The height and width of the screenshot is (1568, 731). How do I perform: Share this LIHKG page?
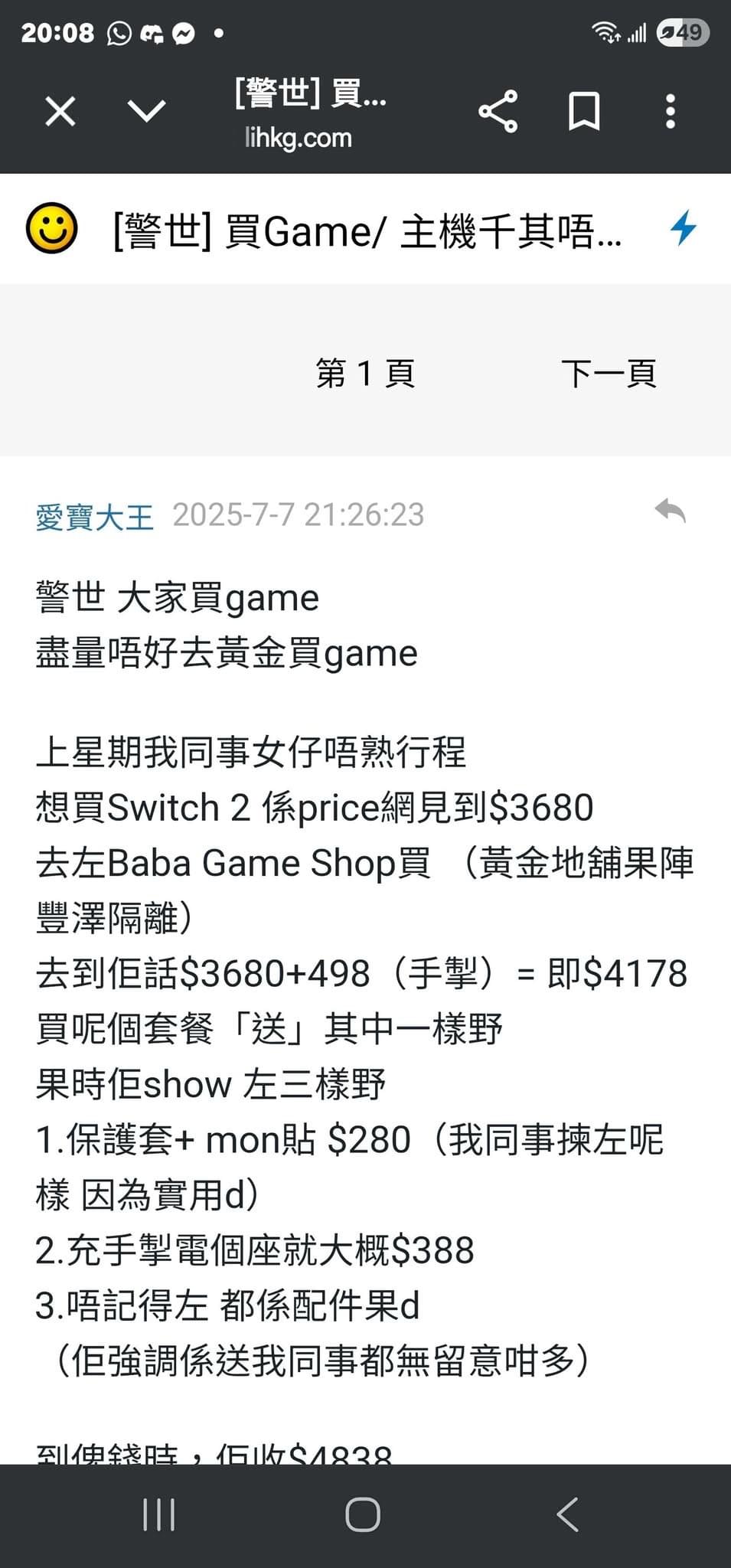[498, 112]
